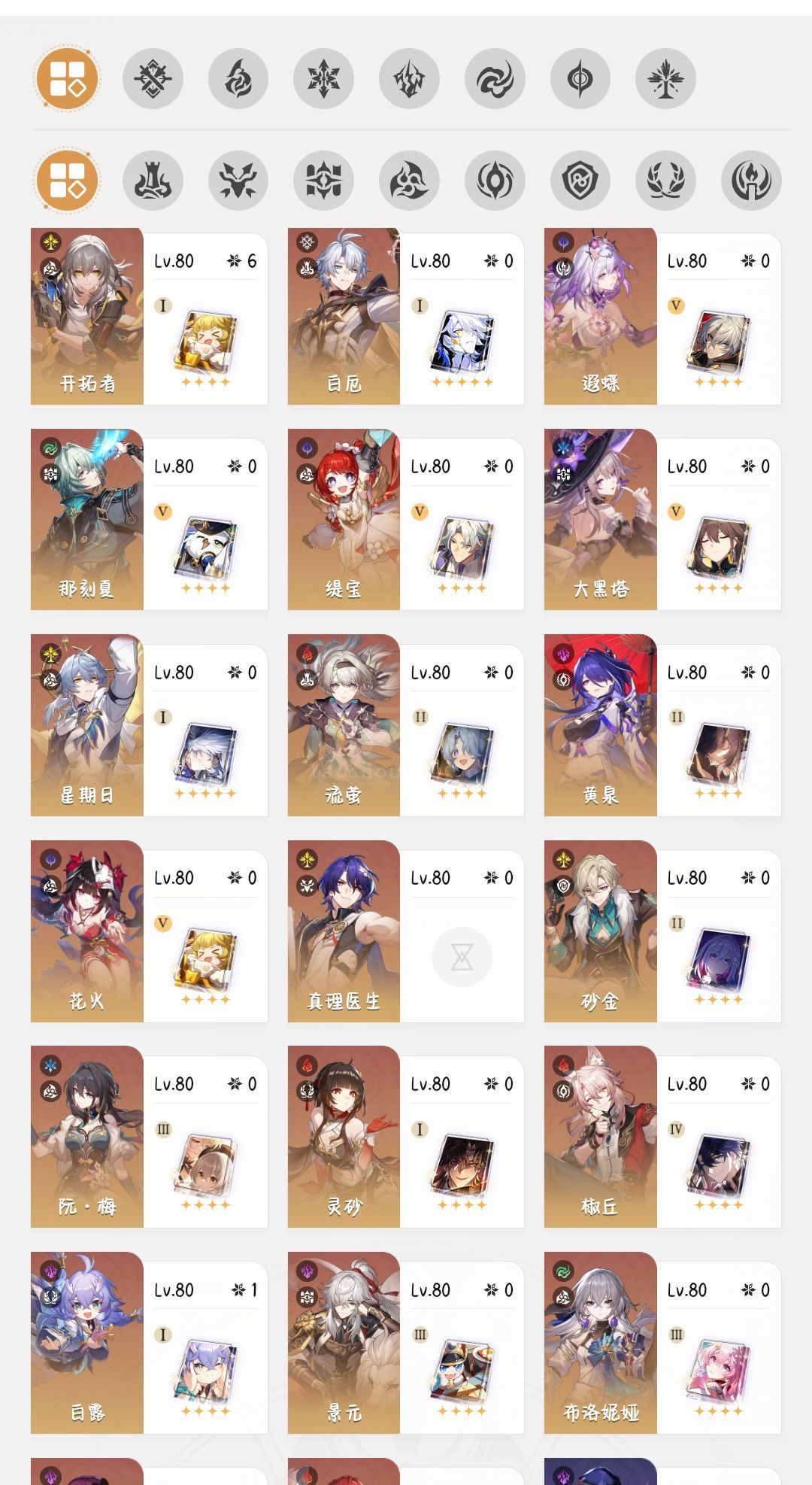The height and width of the screenshot is (1485, 812).
Task: Open character card 白厄
Action: tap(406, 317)
